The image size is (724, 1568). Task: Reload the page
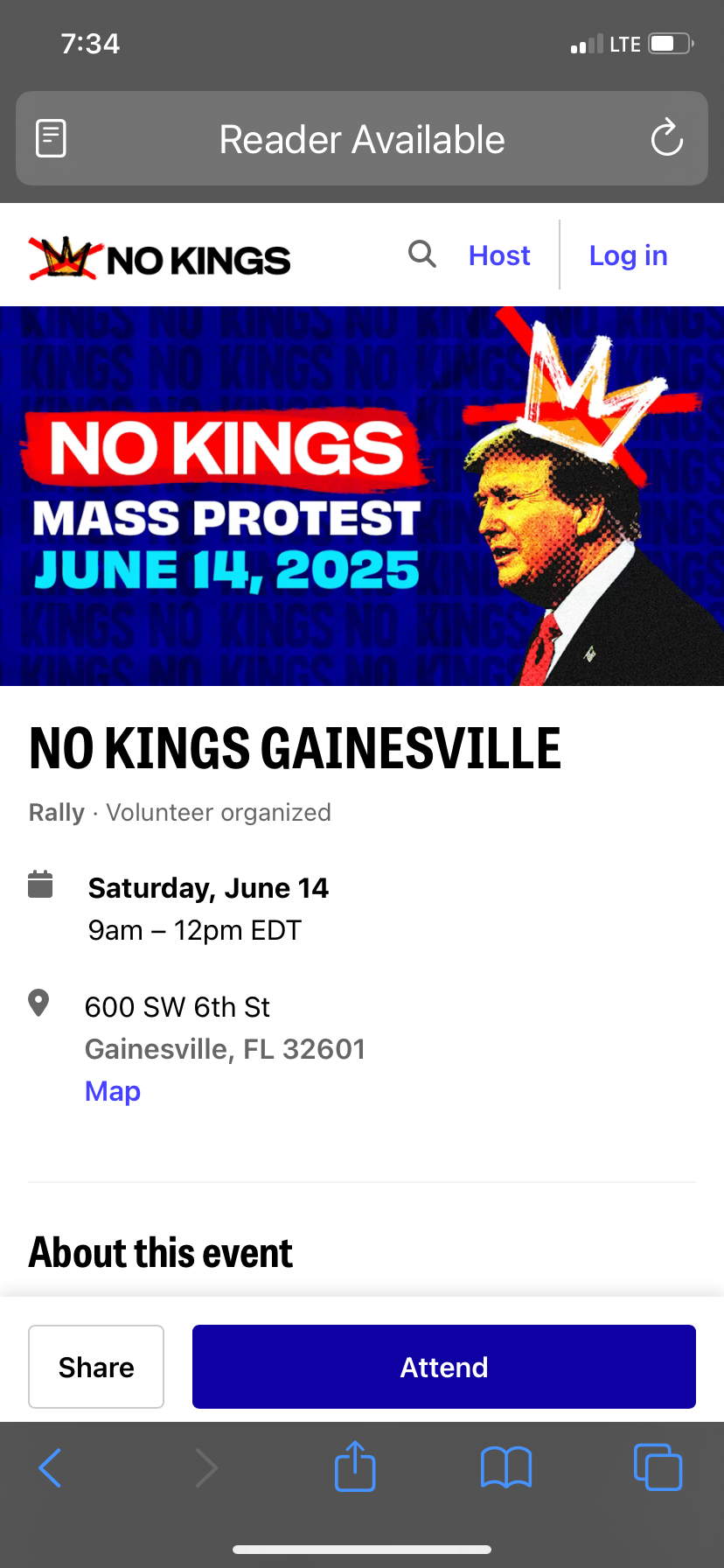coord(666,138)
